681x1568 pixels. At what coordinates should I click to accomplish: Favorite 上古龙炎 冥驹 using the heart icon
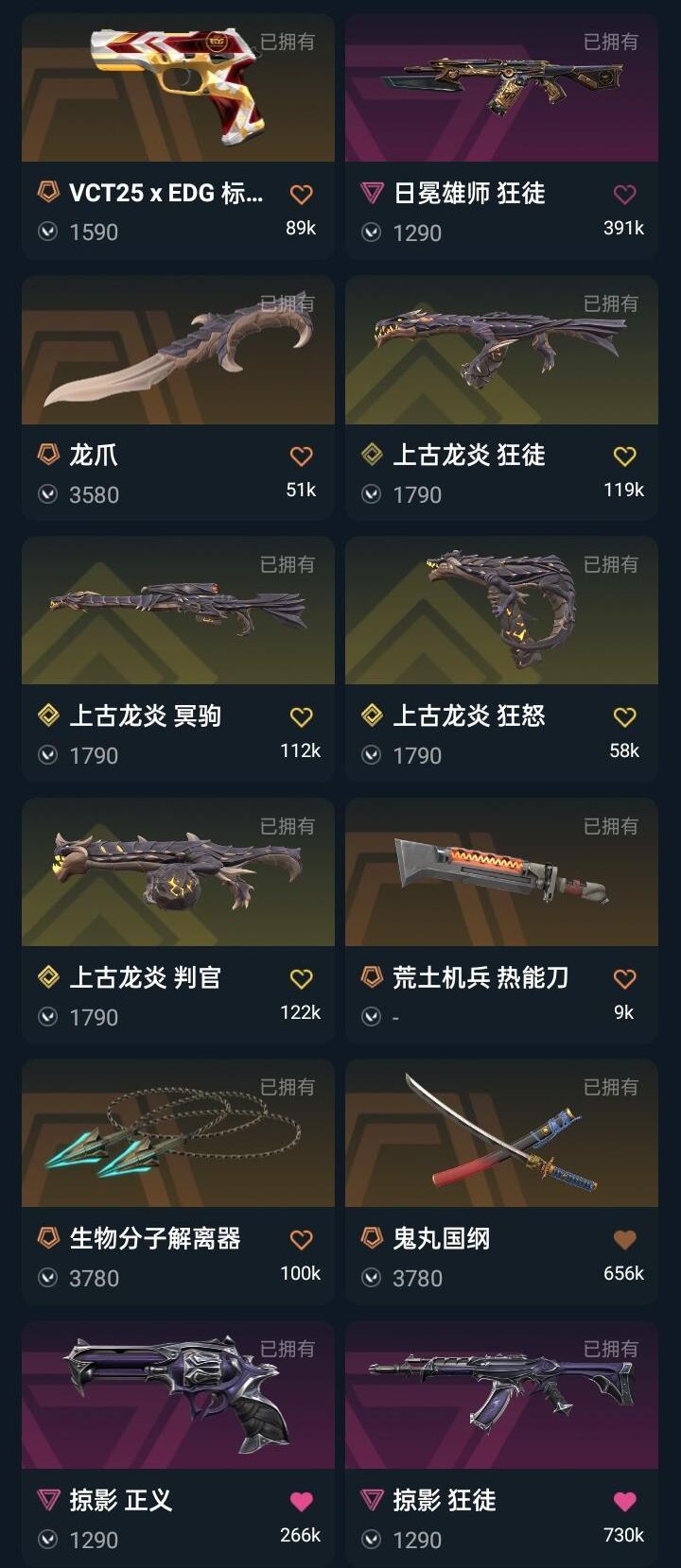[301, 716]
